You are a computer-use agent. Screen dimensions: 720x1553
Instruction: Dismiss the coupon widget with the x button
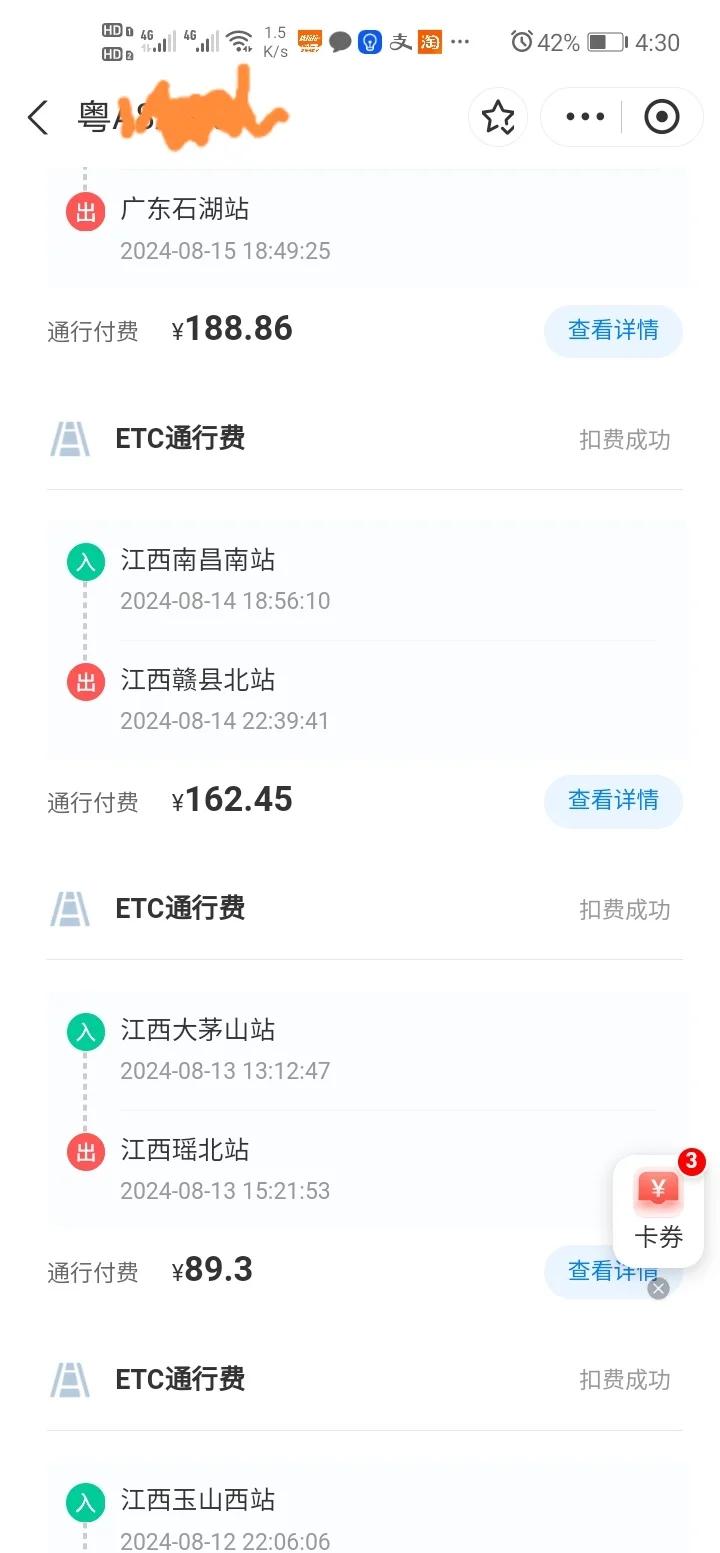click(658, 1288)
